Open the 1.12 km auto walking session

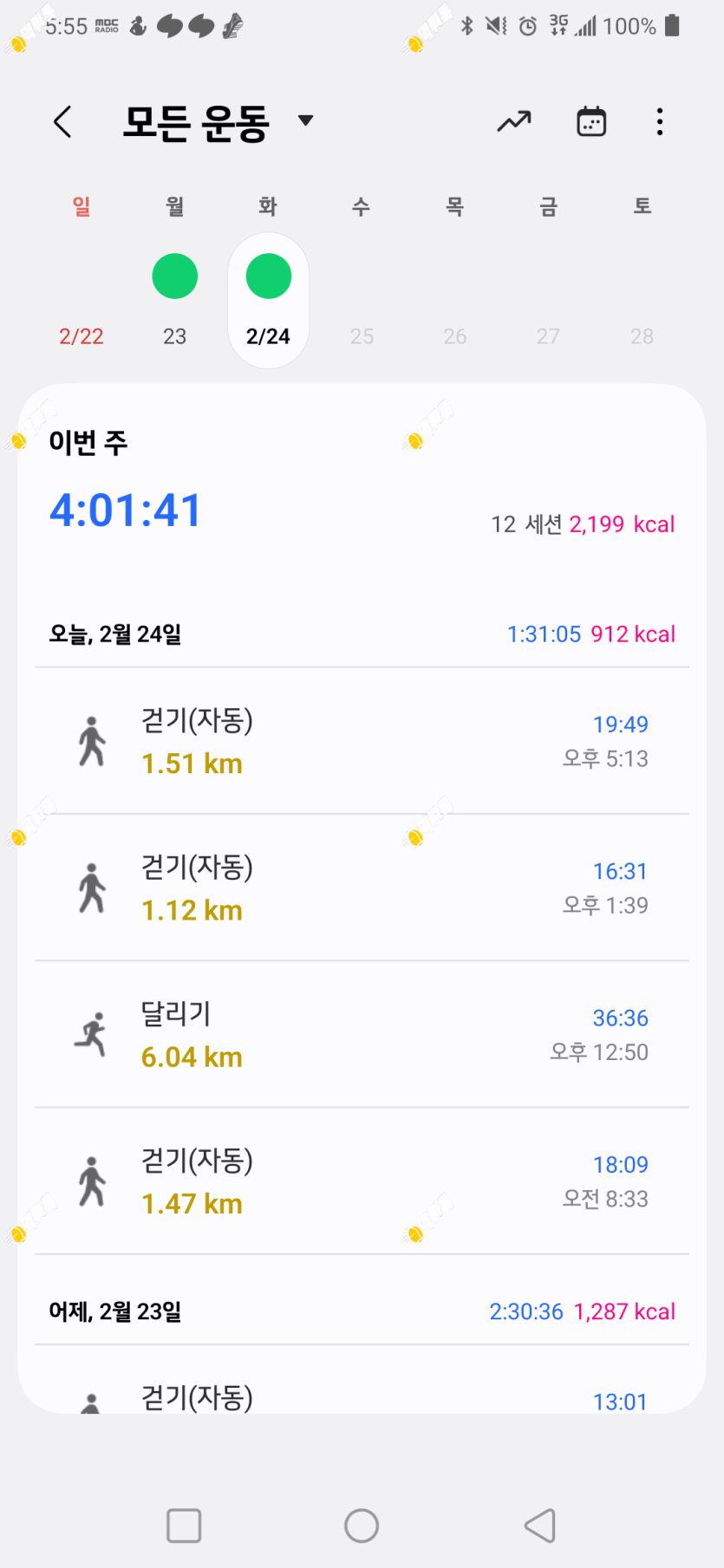point(362,888)
